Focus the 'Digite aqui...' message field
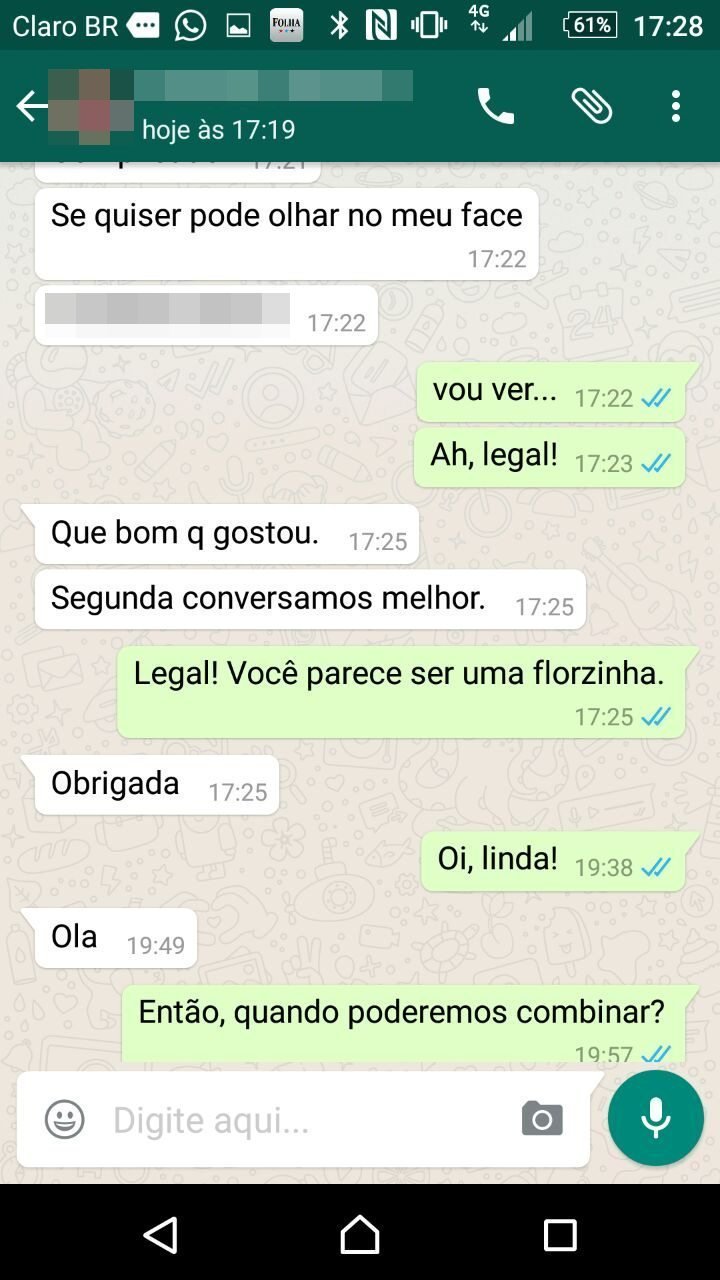The width and height of the screenshot is (720, 1280). [x=300, y=1120]
